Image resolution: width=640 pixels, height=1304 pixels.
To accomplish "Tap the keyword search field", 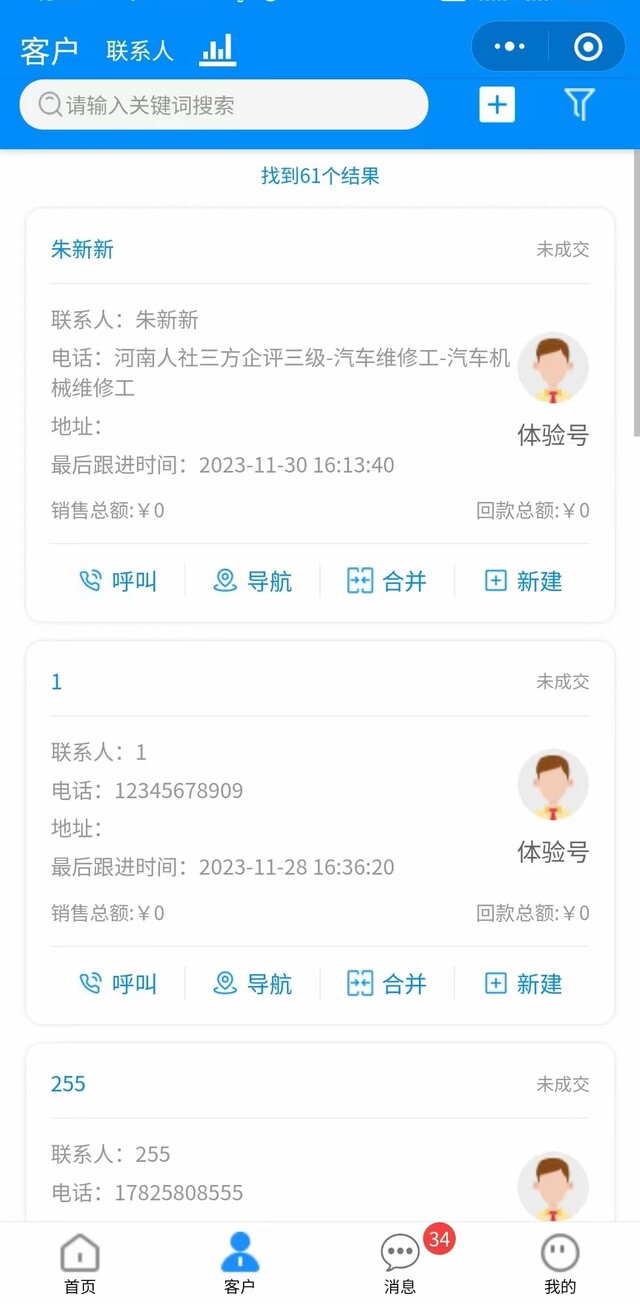I will point(224,105).
